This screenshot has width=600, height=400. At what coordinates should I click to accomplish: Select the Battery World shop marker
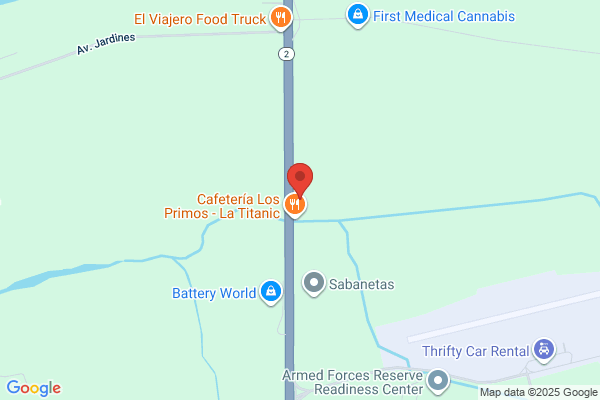tap(270, 292)
